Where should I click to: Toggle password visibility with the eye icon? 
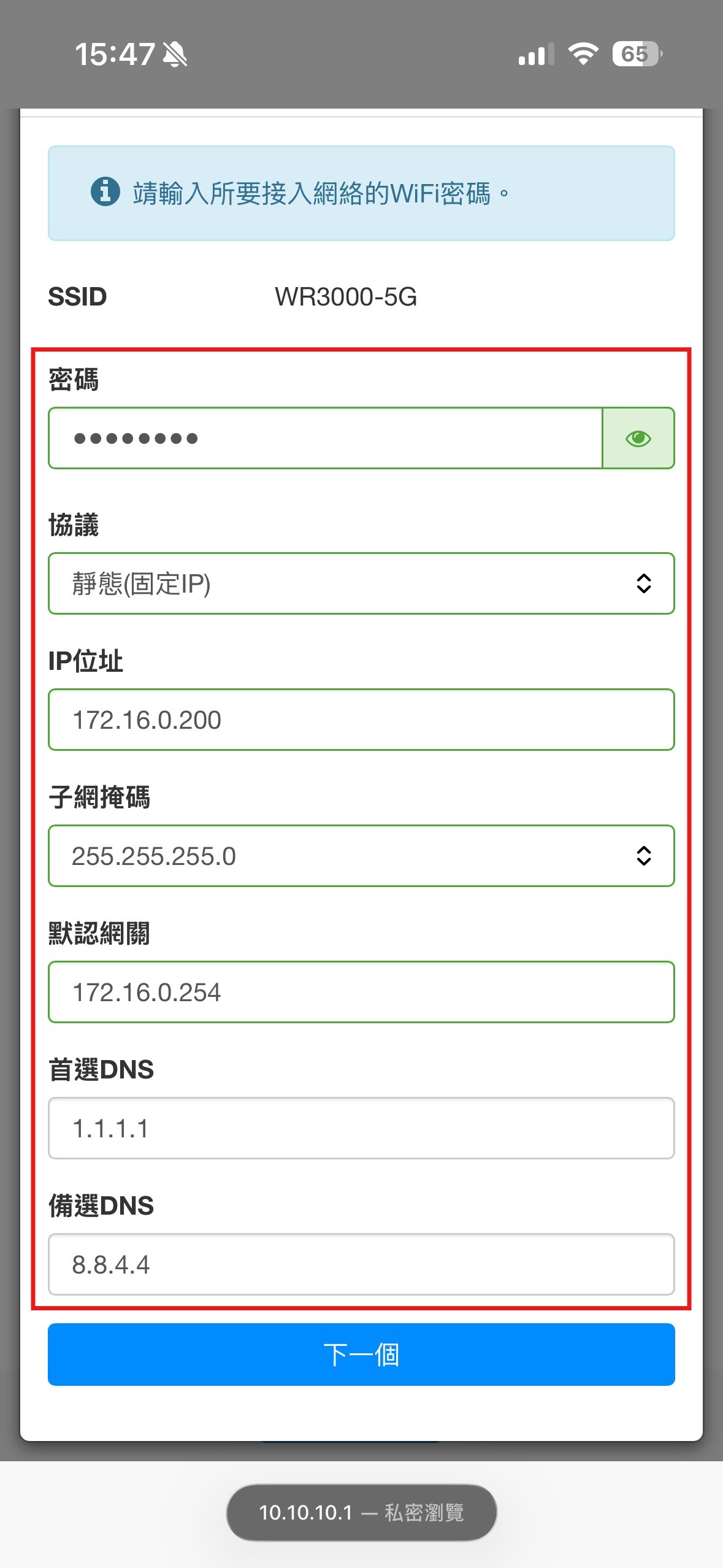[x=638, y=437]
